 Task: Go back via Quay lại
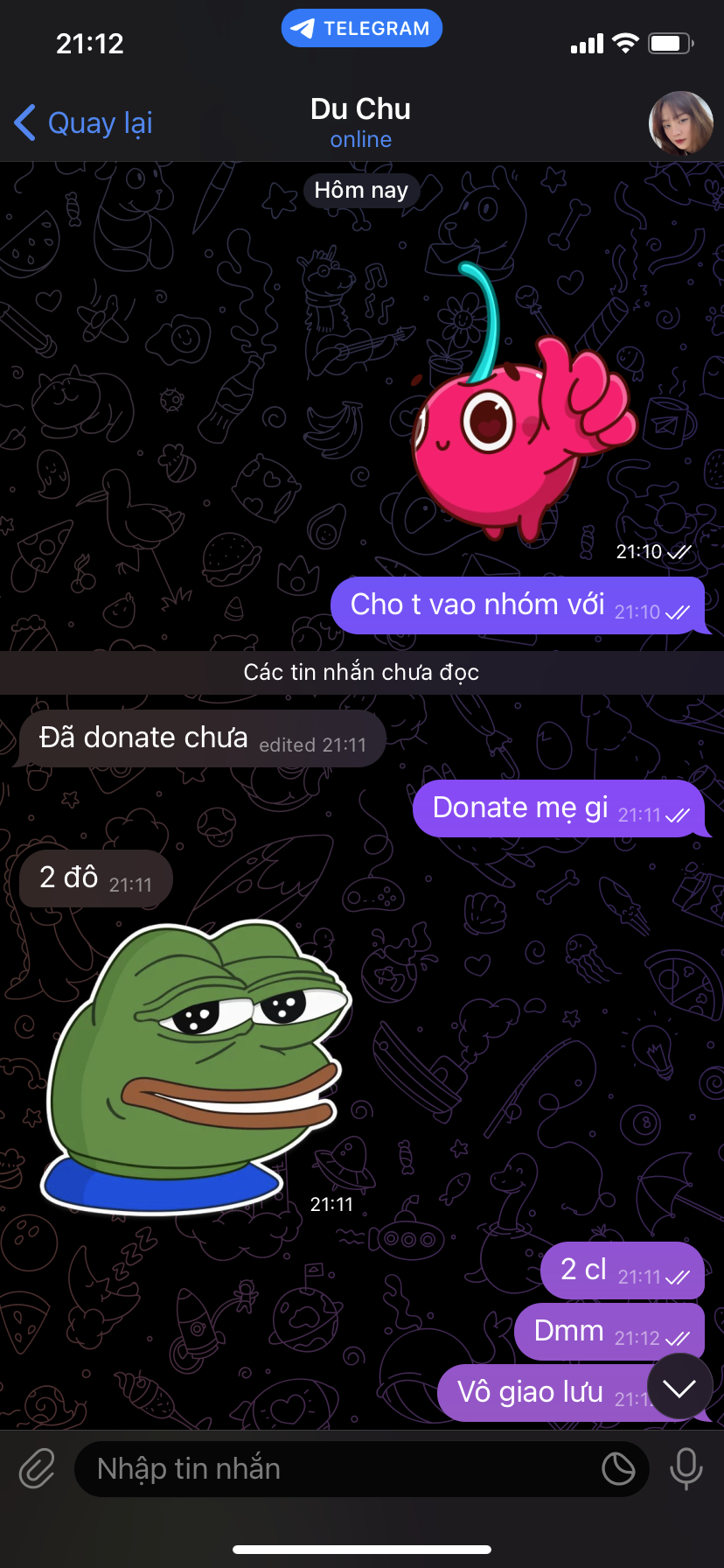[x=85, y=123]
